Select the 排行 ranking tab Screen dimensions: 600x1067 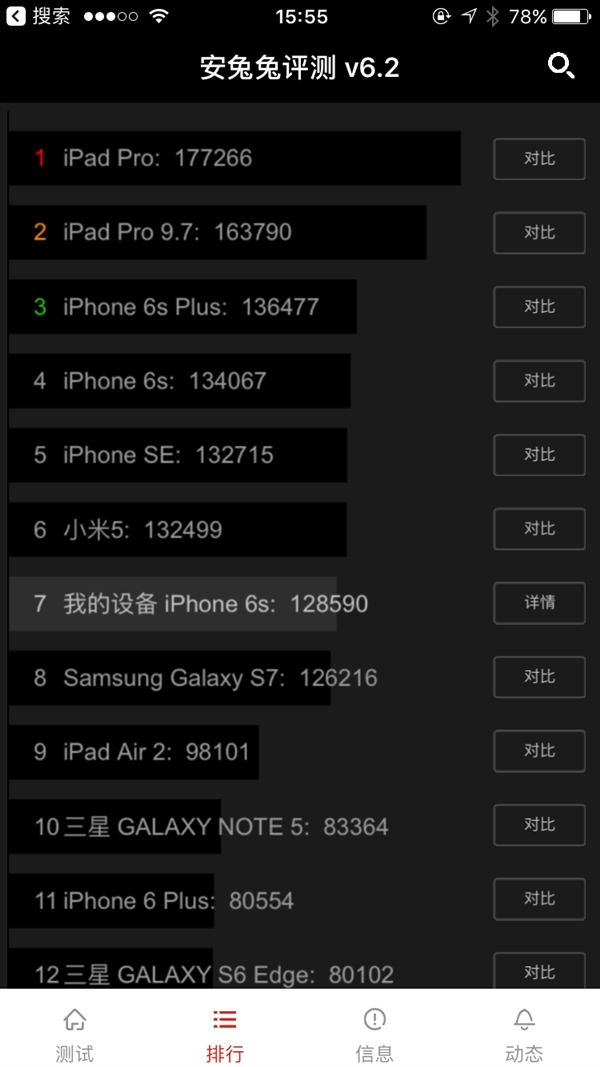[225, 1034]
